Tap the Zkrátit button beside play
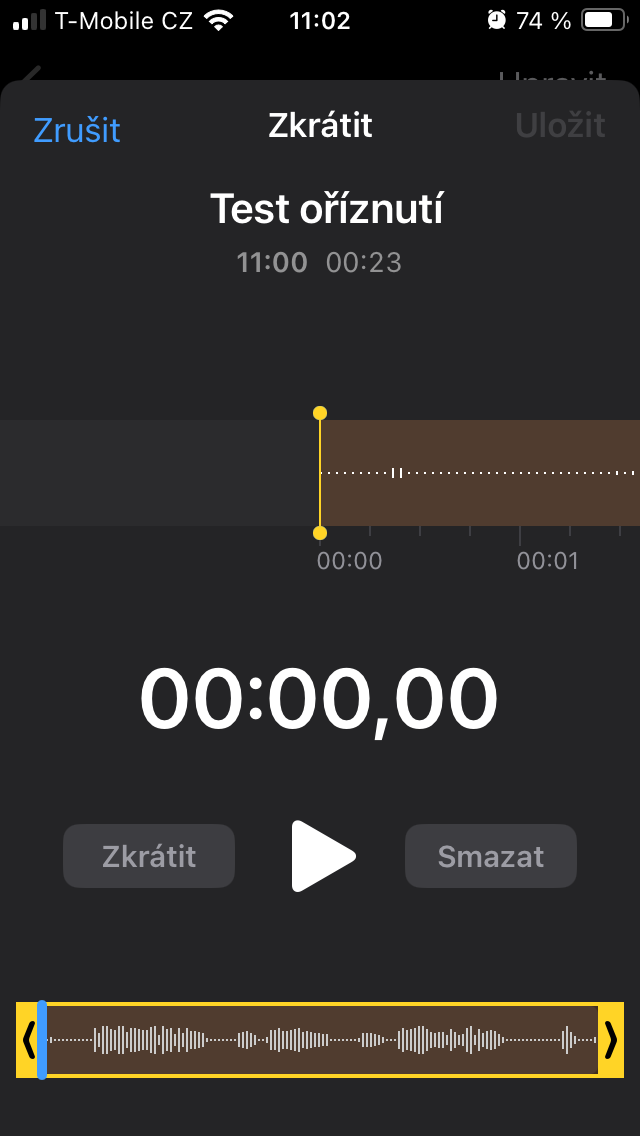The width and height of the screenshot is (640, 1136). coord(149,857)
